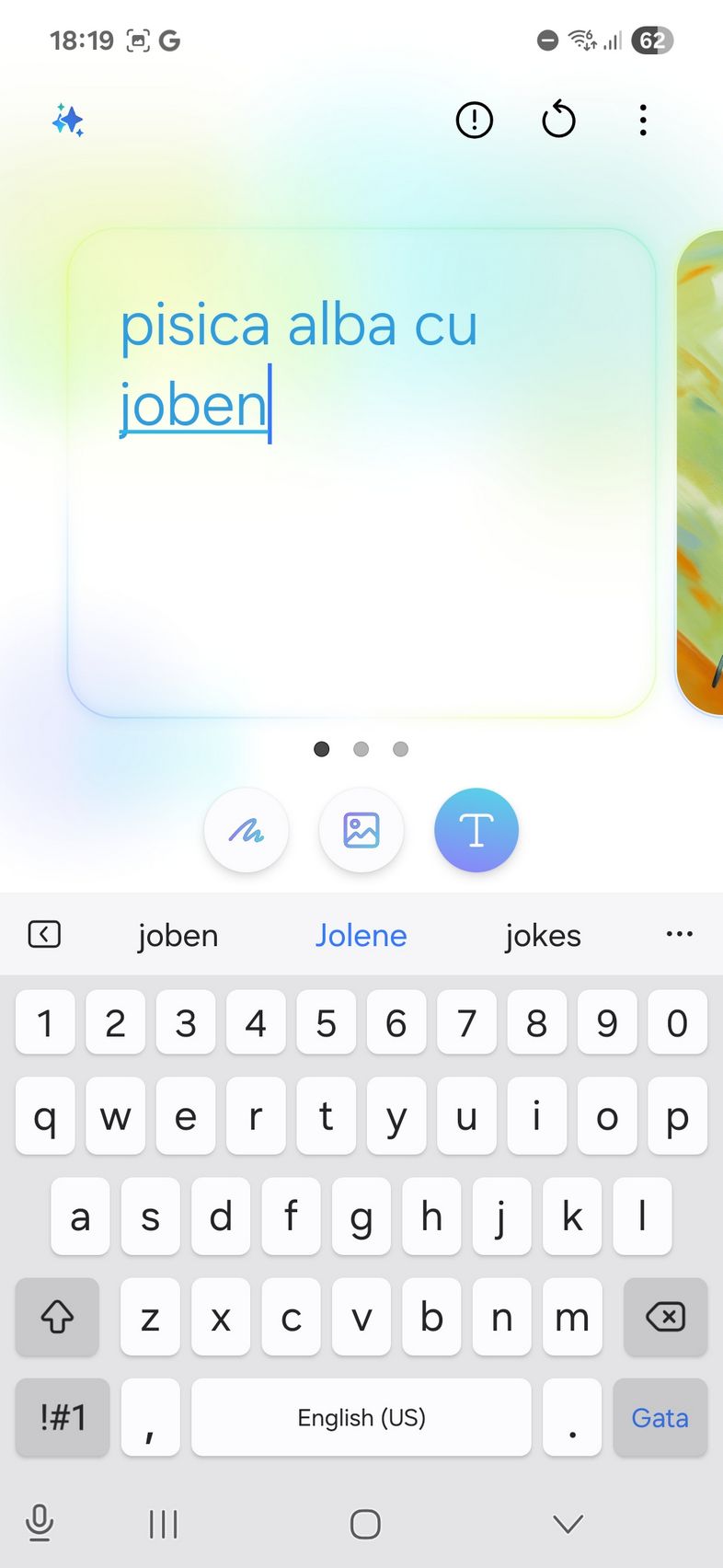This screenshot has width=723, height=1568.
Task: Open the three-dot overflow menu
Action: [x=643, y=121]
